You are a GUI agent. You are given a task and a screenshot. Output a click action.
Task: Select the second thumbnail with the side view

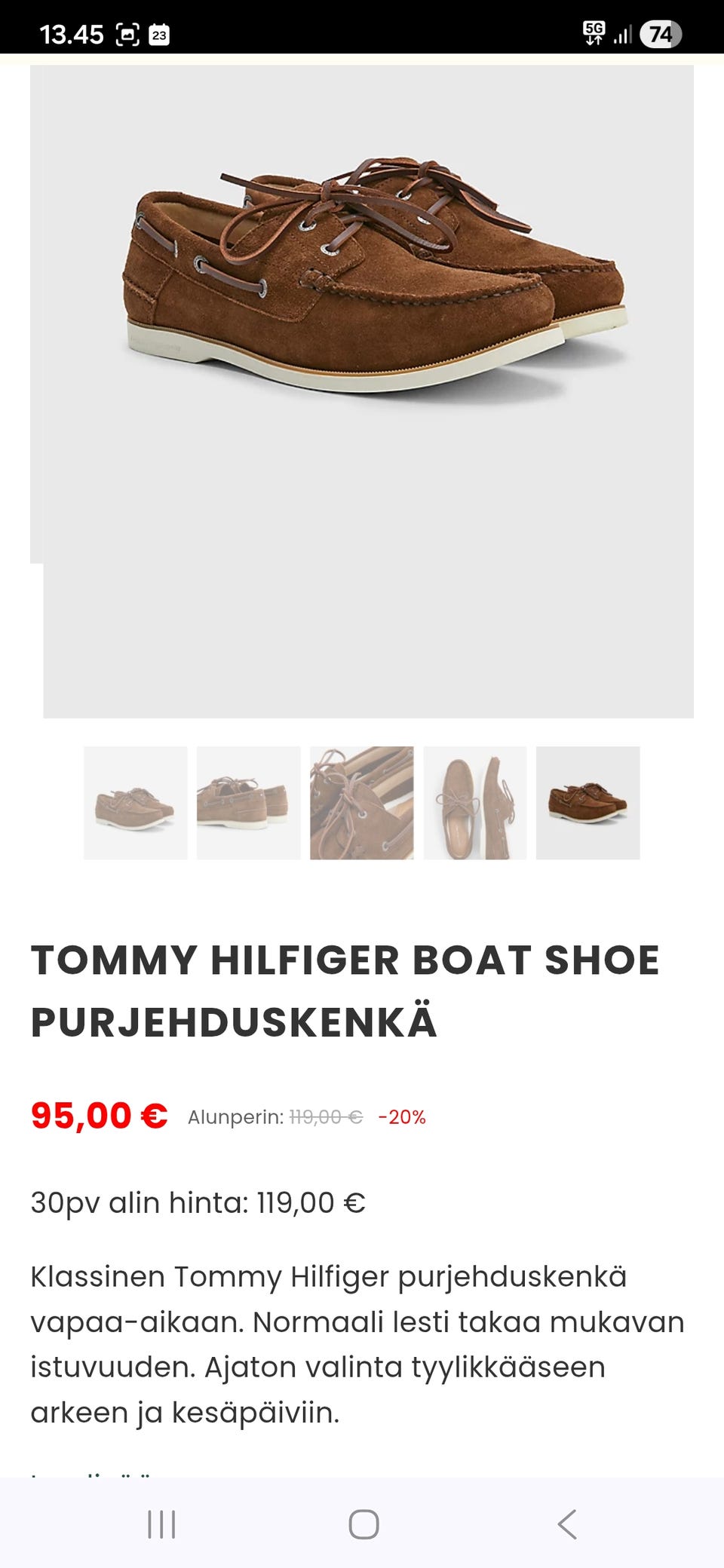pyautogui.click(x=249, y=803)
